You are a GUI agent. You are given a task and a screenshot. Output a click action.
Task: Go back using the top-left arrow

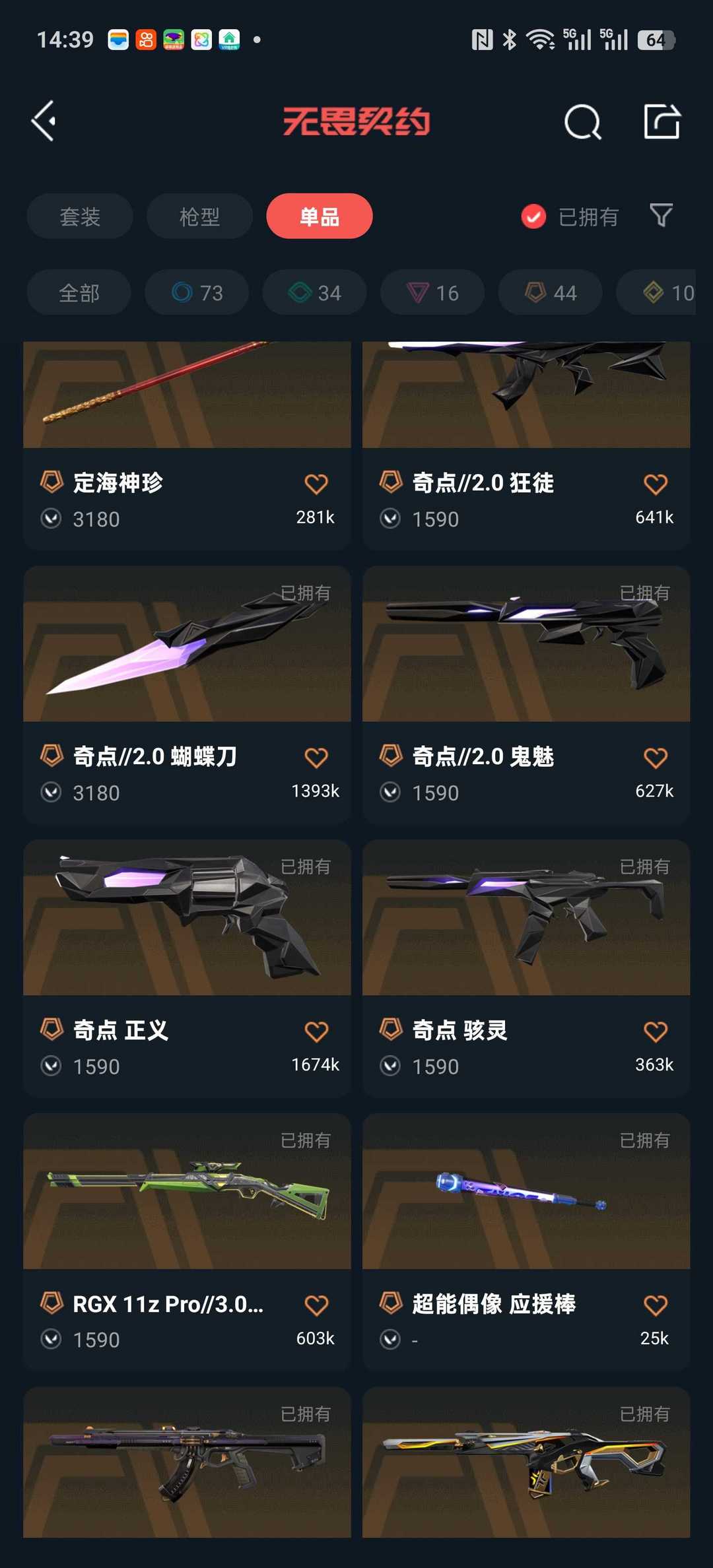pos(44,121)
